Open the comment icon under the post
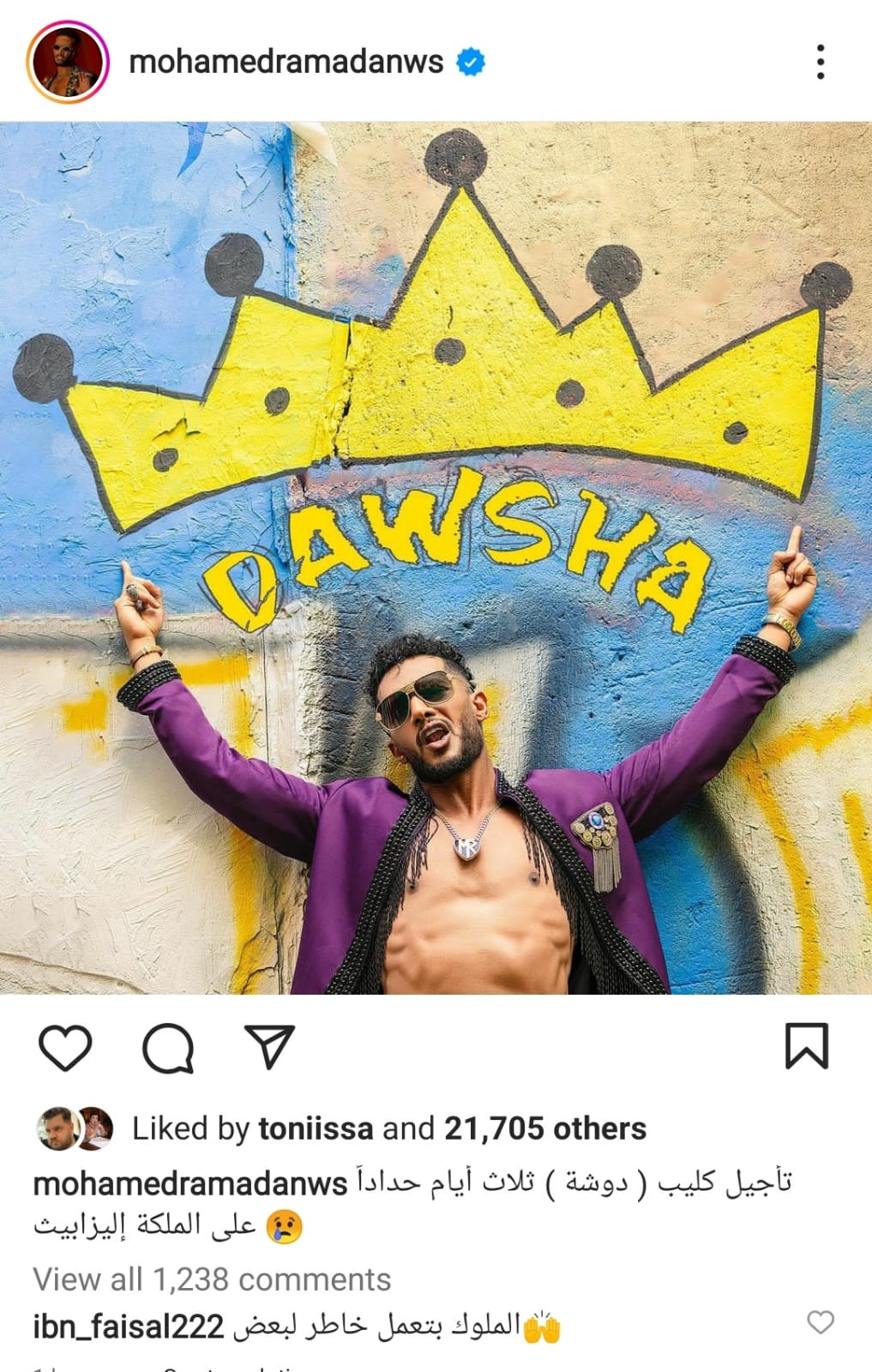The height and width of the screenshot is (1372, 872). point(168,1047)
